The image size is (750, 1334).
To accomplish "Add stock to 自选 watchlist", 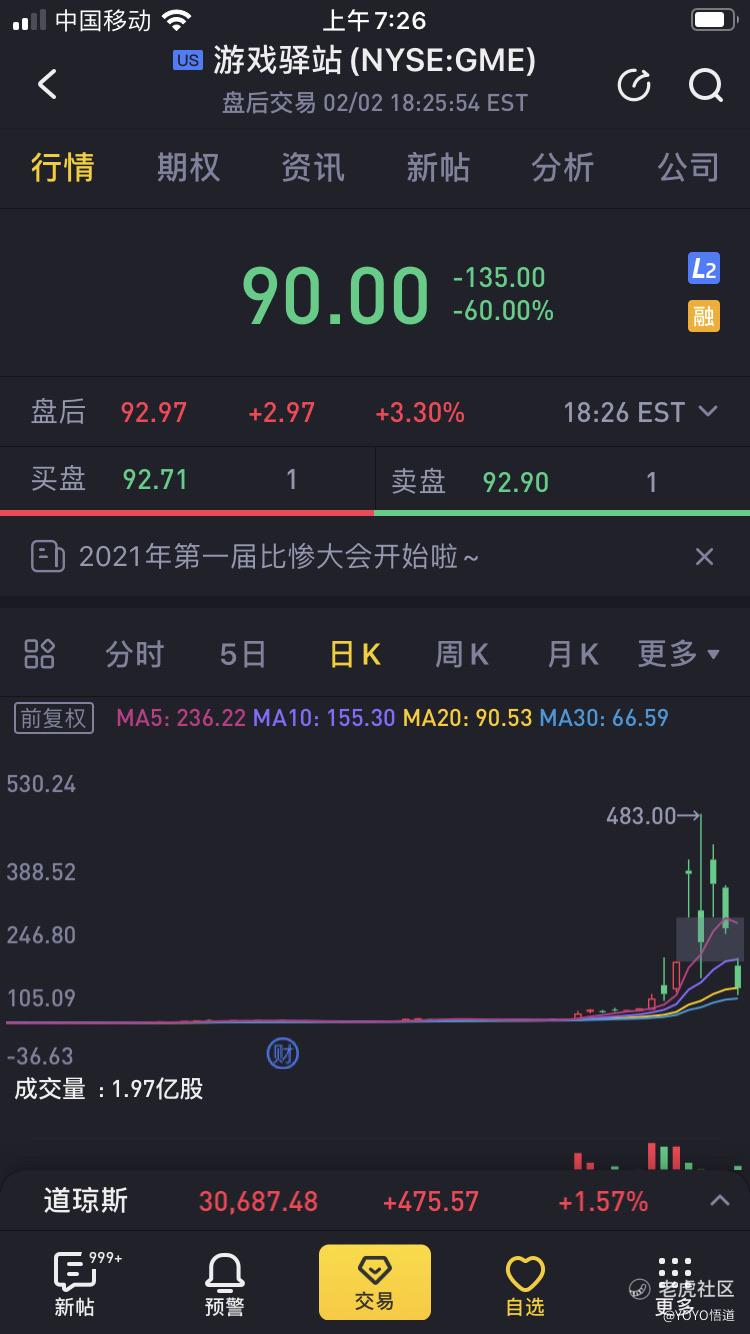I will tap(525, 1286).
